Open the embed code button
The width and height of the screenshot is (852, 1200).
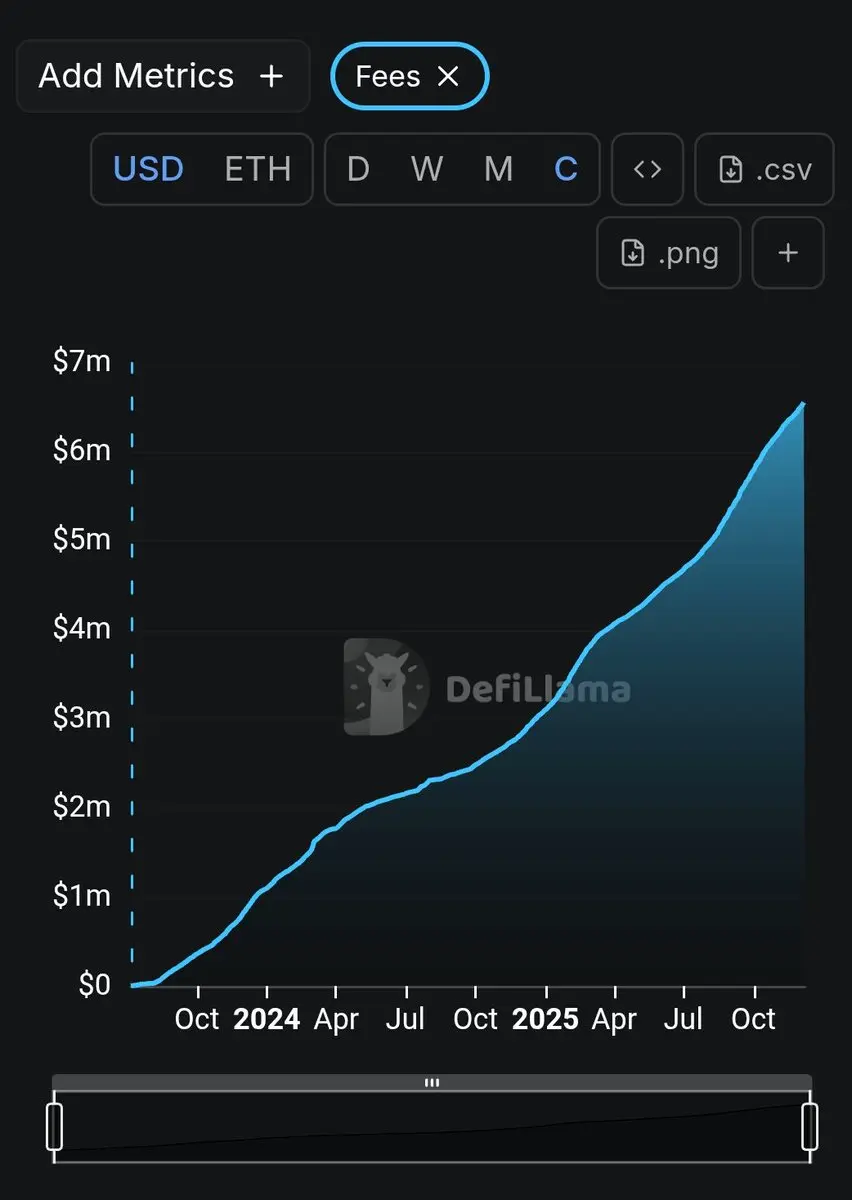[647, 169]
